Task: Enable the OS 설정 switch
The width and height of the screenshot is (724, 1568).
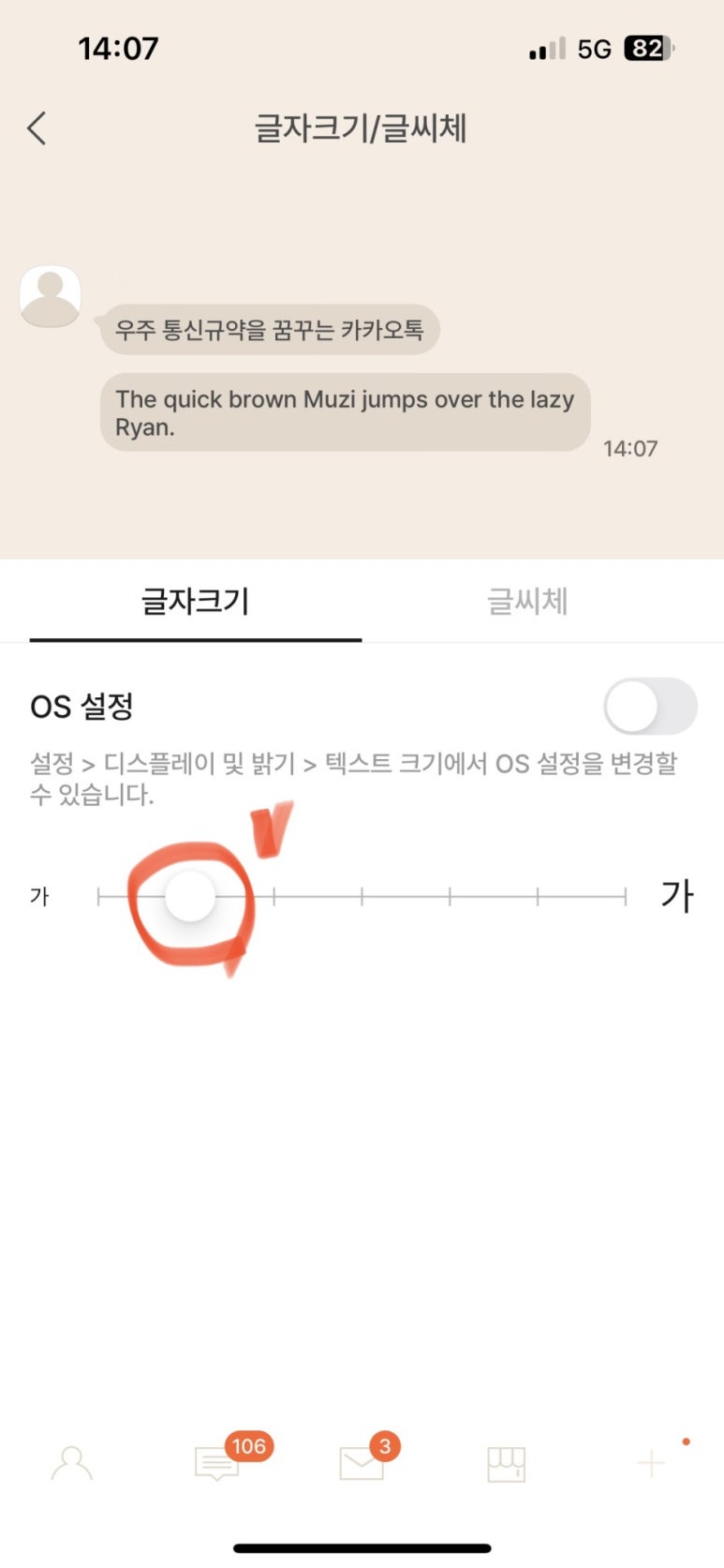Action: point(650,707)
